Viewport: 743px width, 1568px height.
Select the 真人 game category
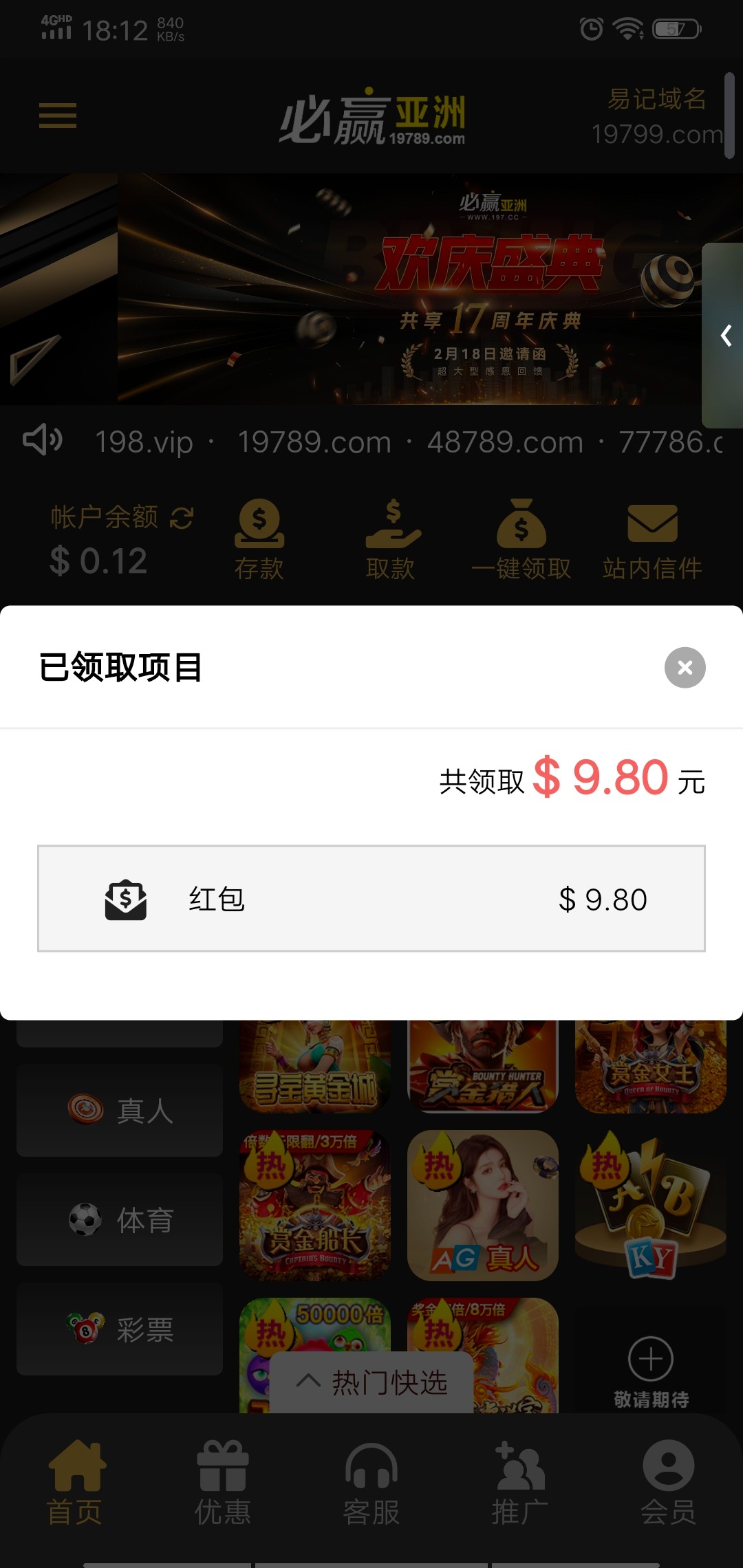pyautogui.click(x=120, y=1110)
